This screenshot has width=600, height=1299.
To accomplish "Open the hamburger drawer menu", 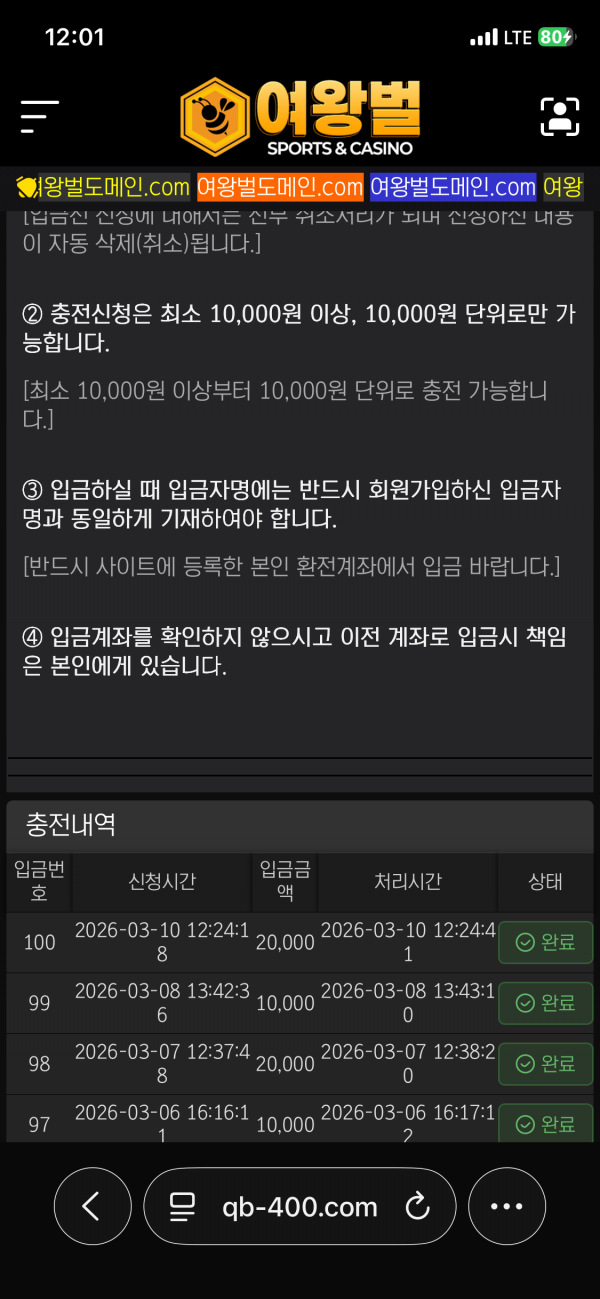I will (x=40, y=117).
